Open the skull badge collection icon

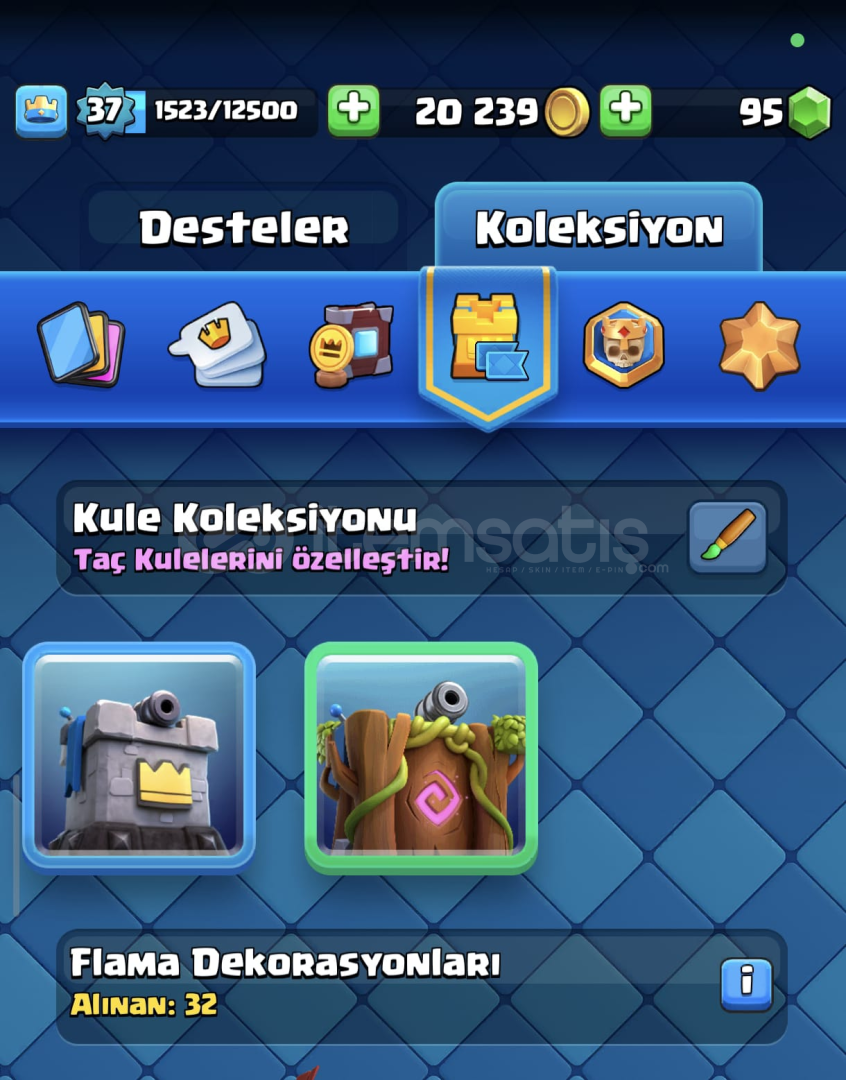click(624, 345)
